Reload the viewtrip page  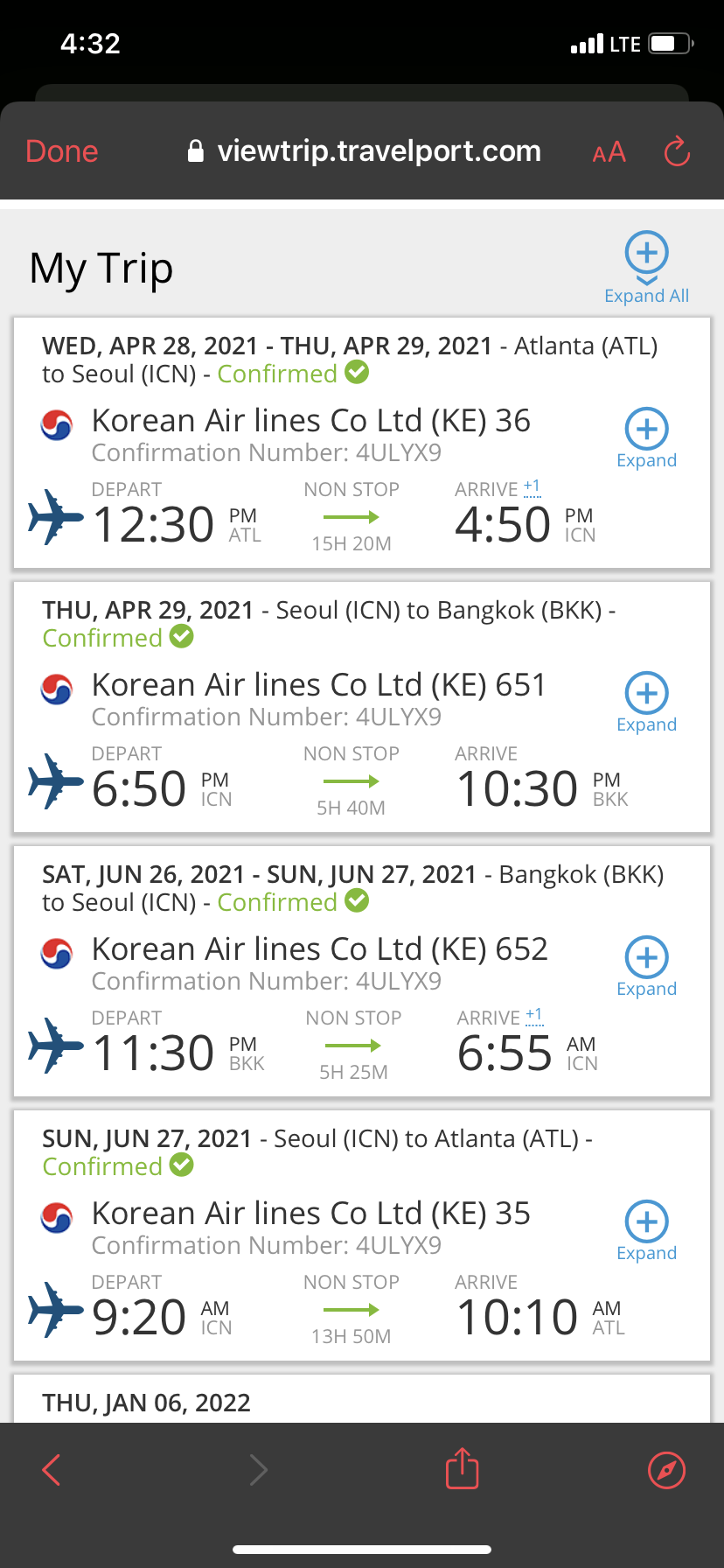pyautogui.click(x=677, y=151)
